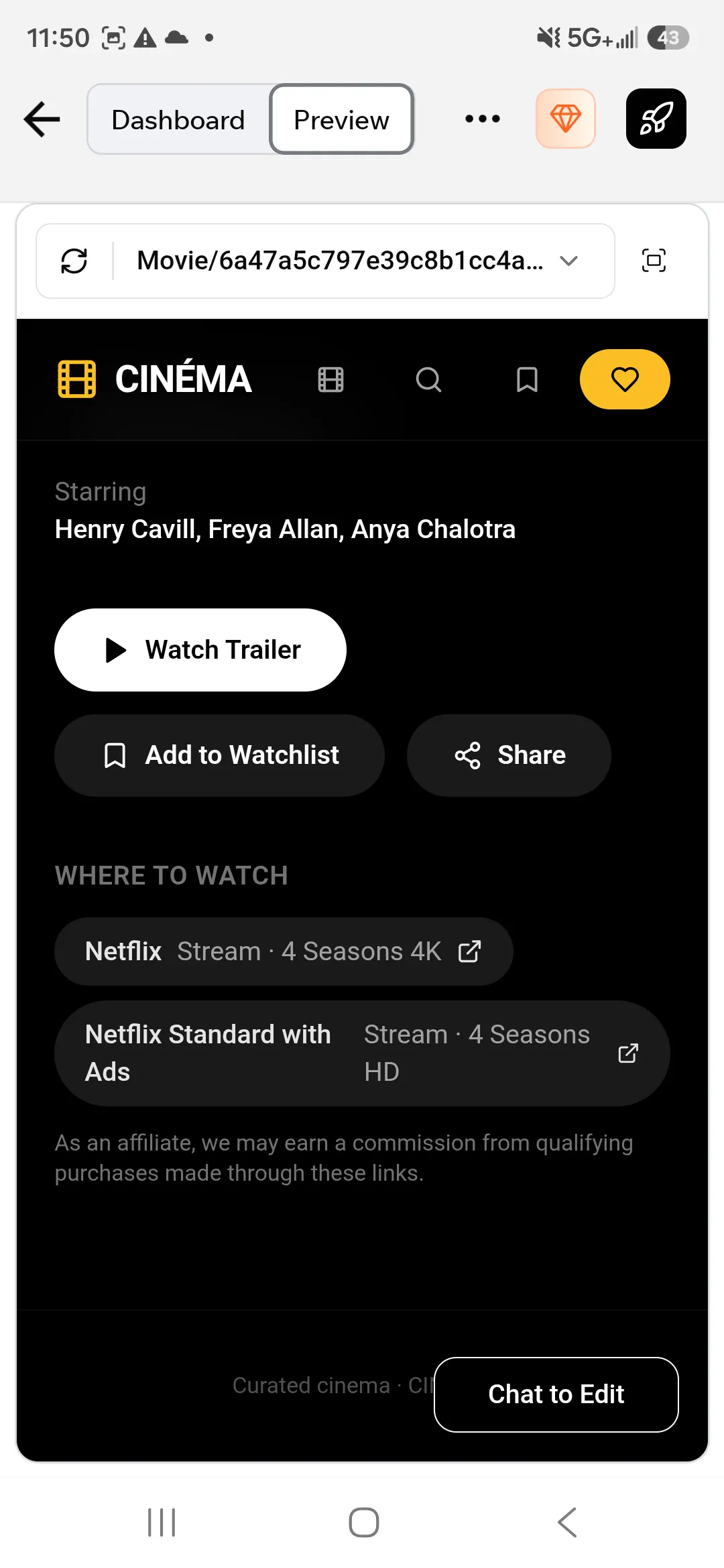Expand the Movie page path dropdown
The image size is (724, 1568).
[x=568, y=261]
